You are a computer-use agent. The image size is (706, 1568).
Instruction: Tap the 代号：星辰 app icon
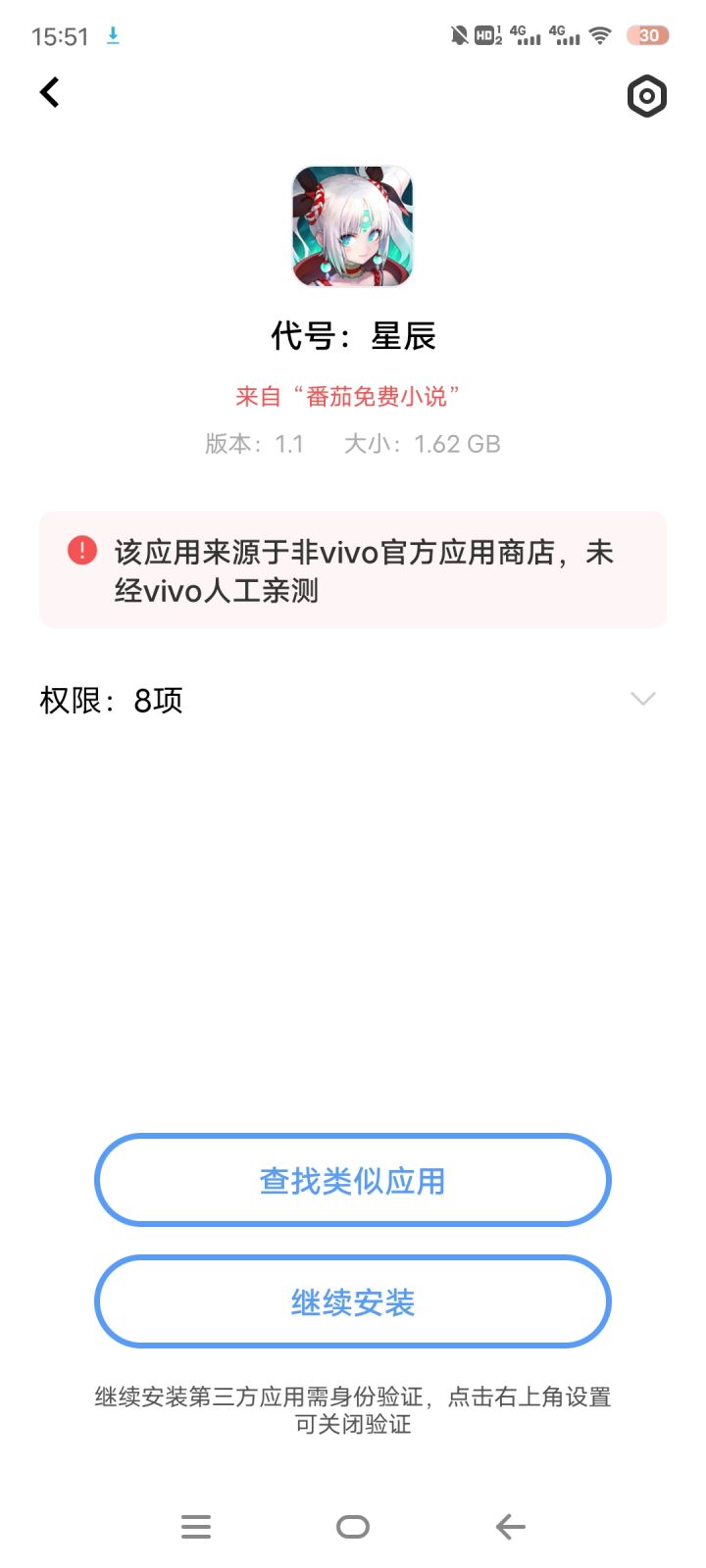352,226
